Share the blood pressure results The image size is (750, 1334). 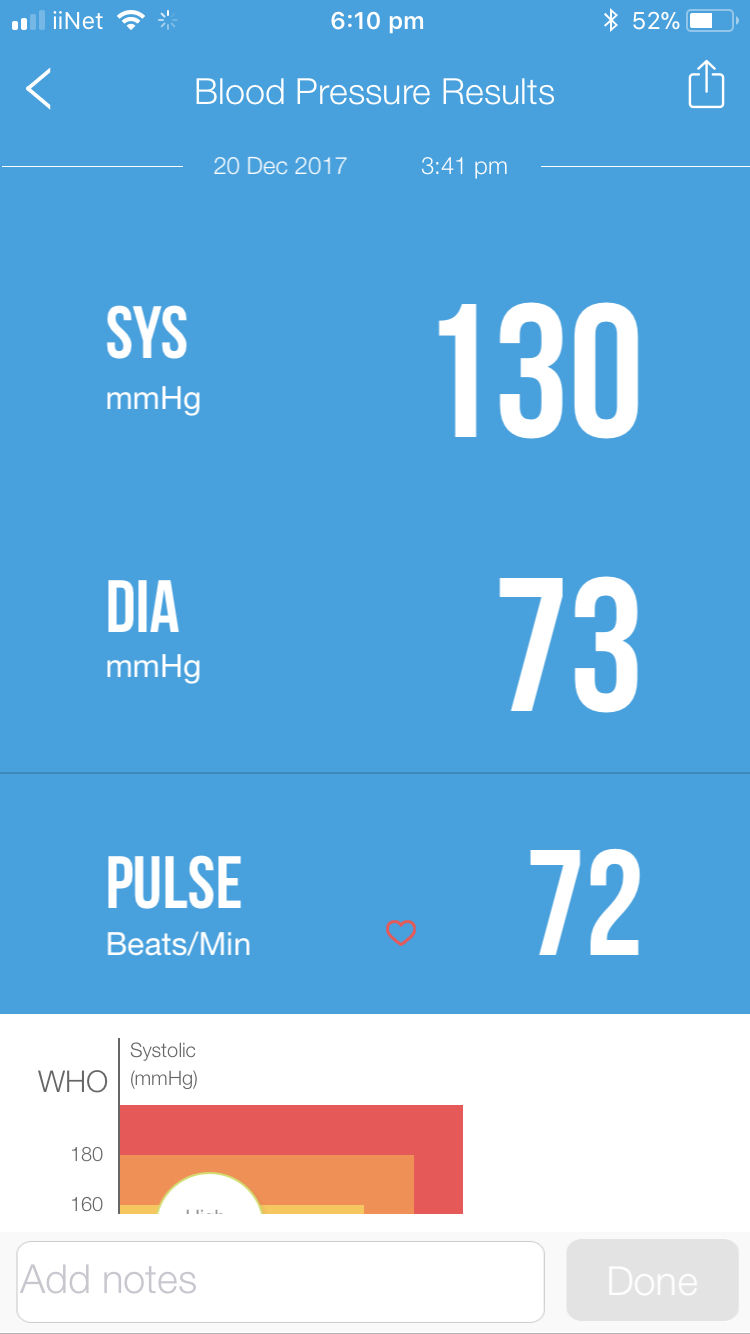point(706,85)
